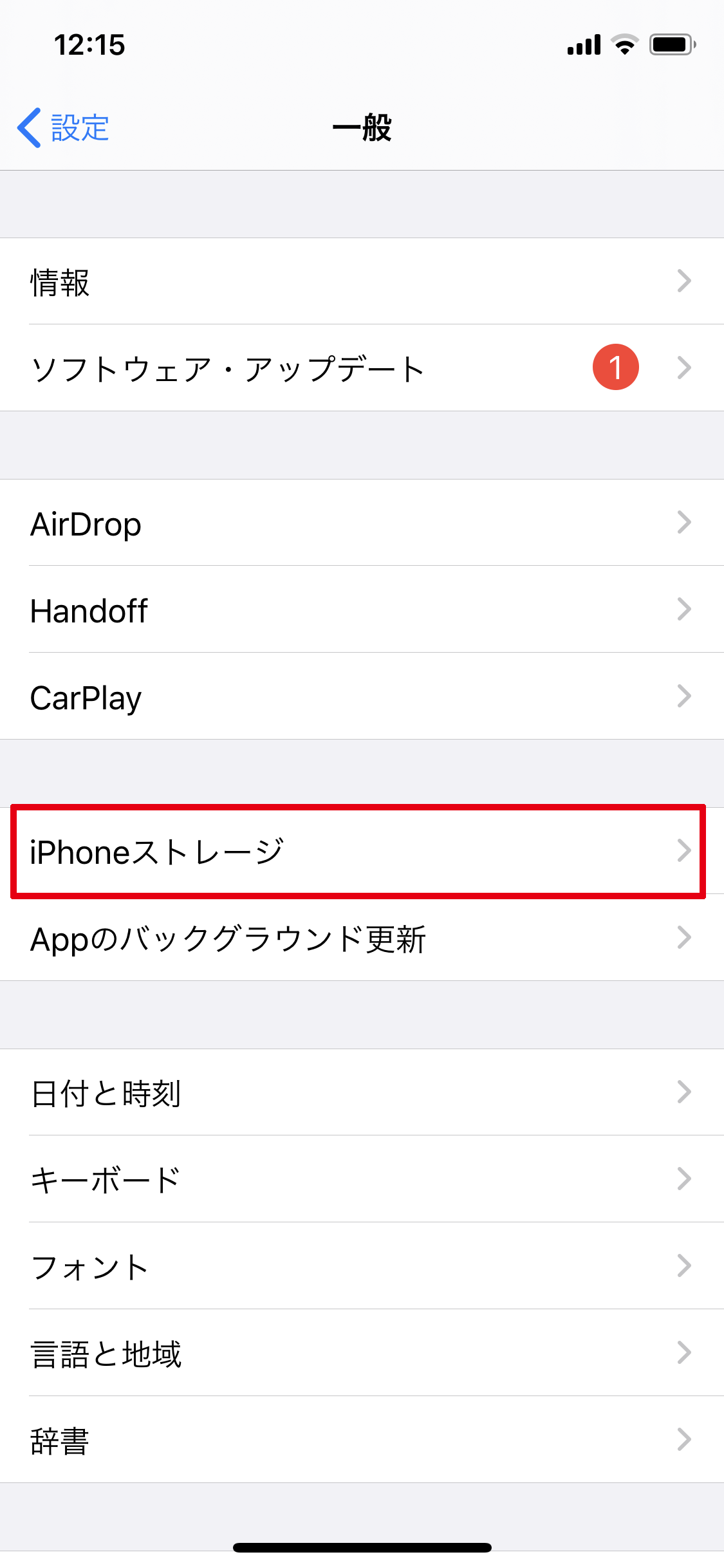This screenshot has height=1568, width=724.
Task: Open フォント settings
Action: [360, 1266]
